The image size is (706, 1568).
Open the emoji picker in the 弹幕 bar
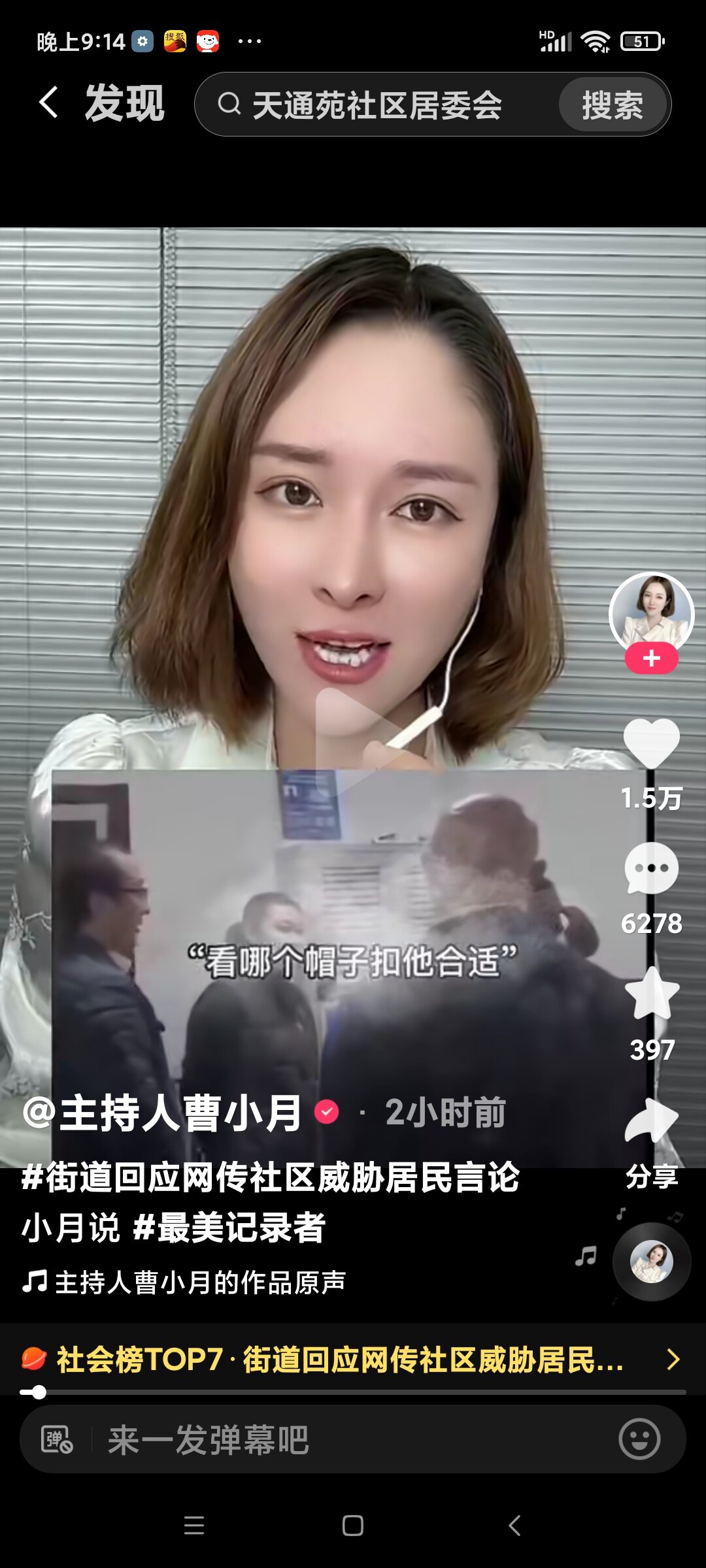[639, 1439]
